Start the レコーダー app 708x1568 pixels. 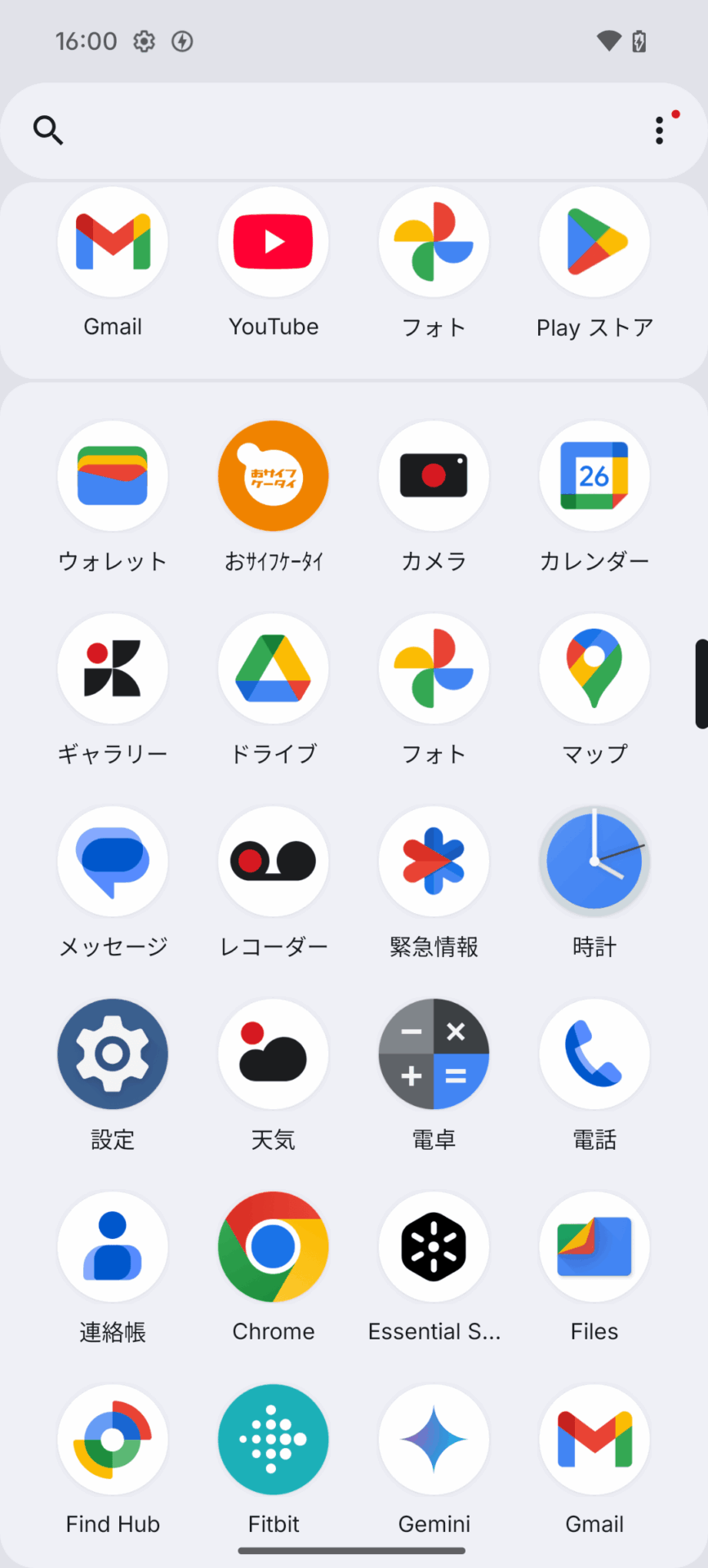pyautogui.click(x=274, y=862)
